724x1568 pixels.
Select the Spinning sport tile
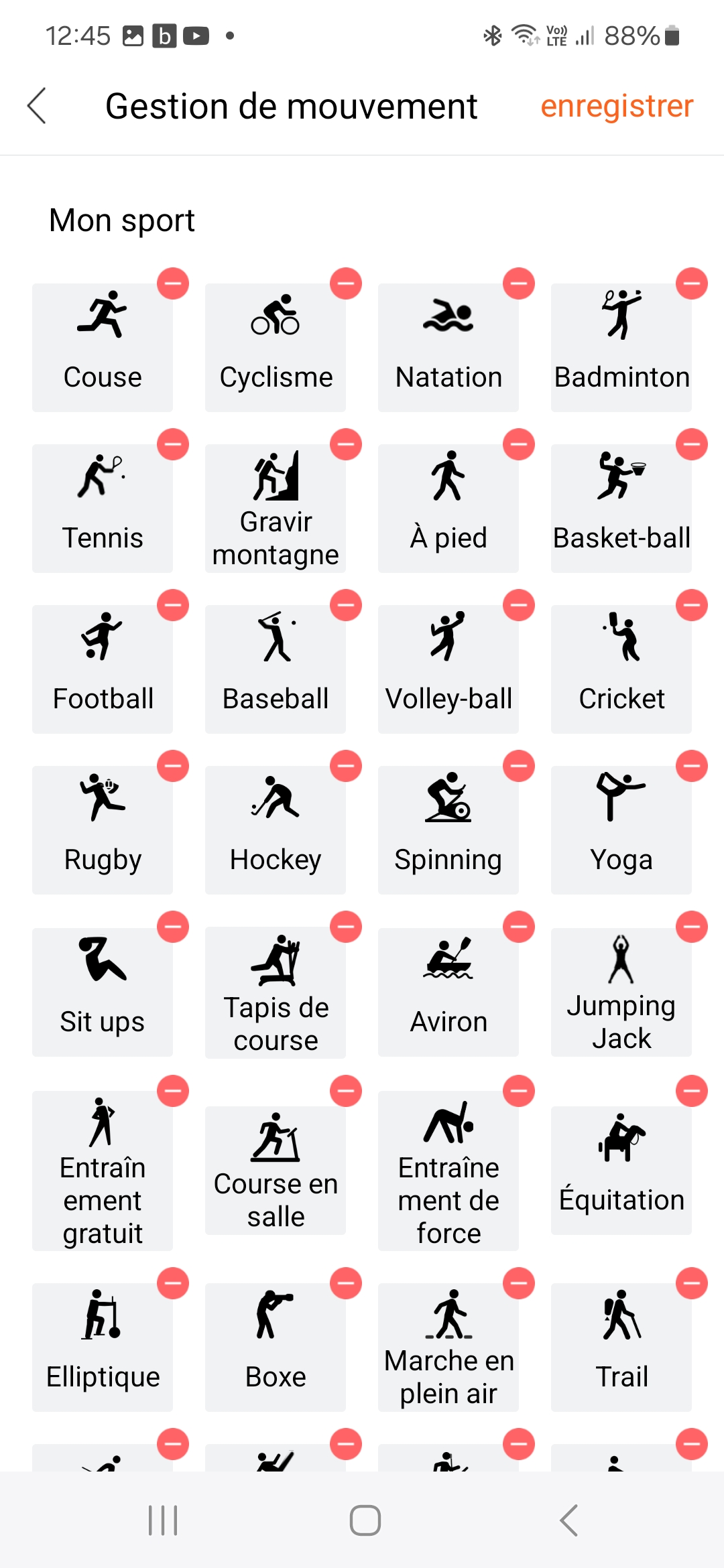coord(448,830)
